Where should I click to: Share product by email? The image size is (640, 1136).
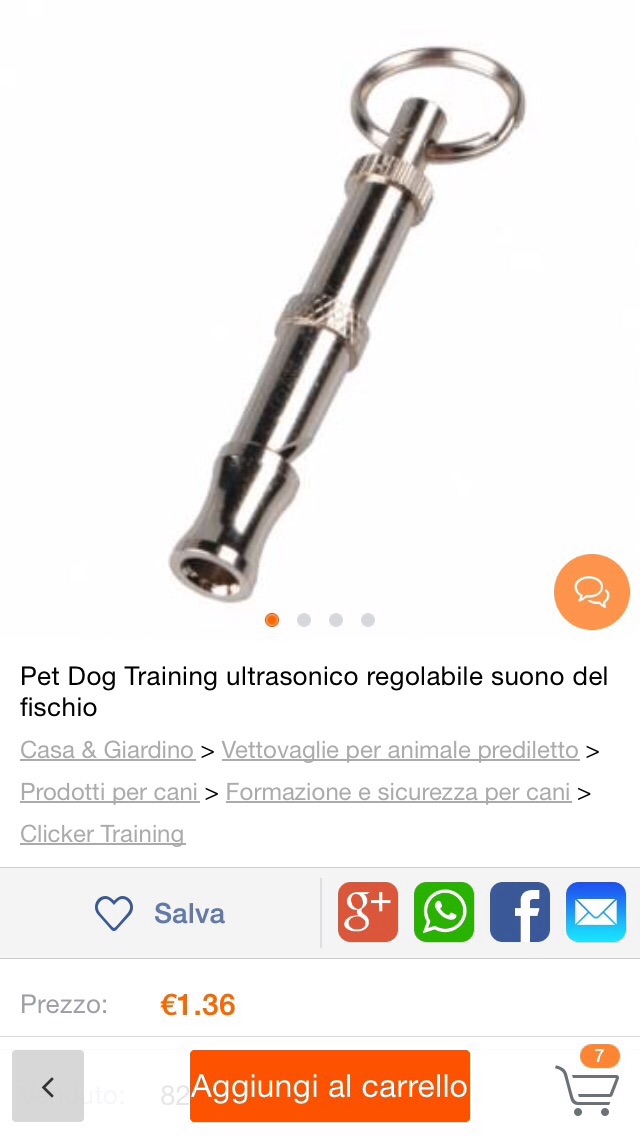click(x=596, y=912)
